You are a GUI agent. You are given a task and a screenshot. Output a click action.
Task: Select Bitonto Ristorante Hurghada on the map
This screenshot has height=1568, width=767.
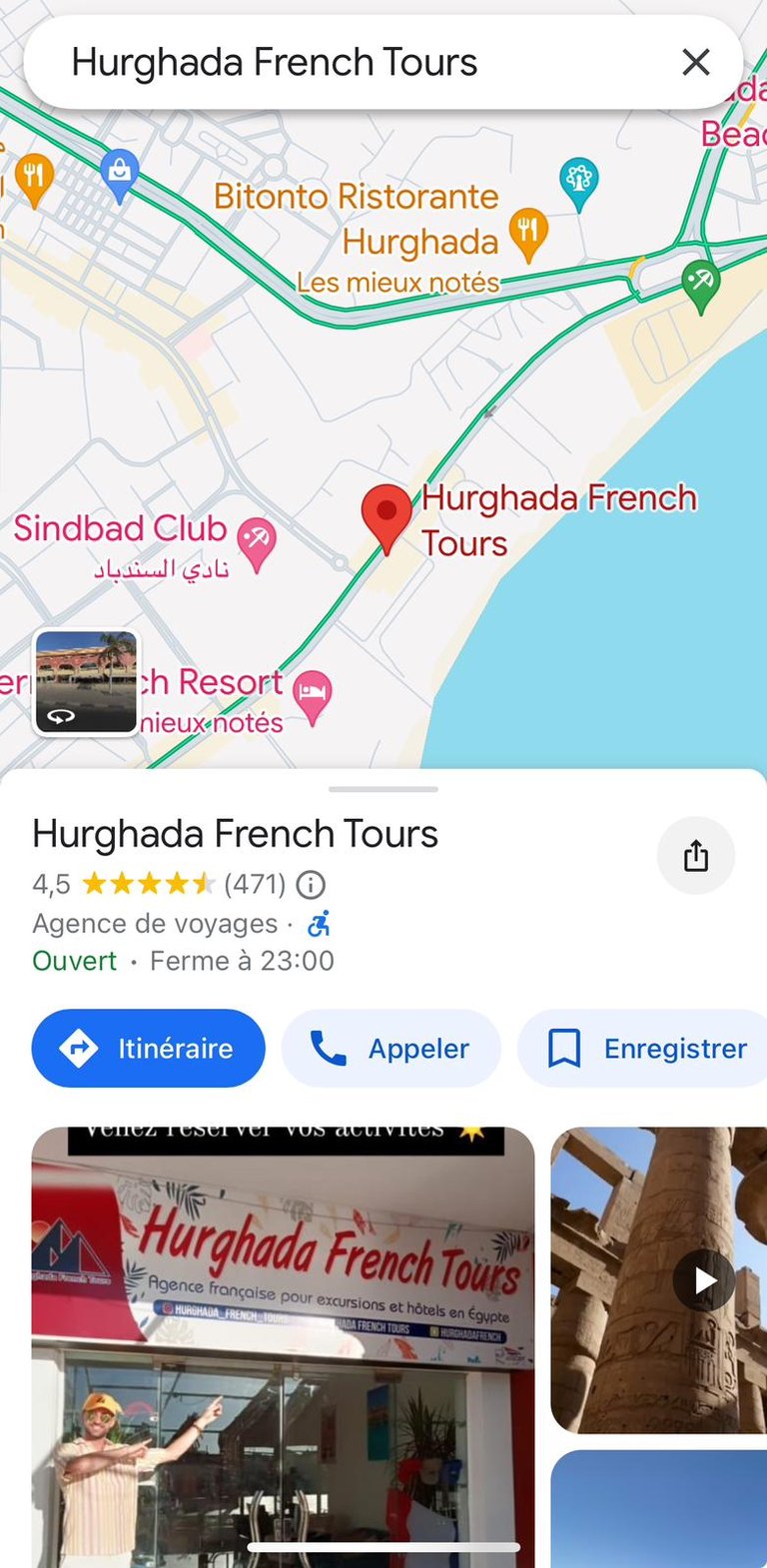pyautogui.click(x=528, y=234)
